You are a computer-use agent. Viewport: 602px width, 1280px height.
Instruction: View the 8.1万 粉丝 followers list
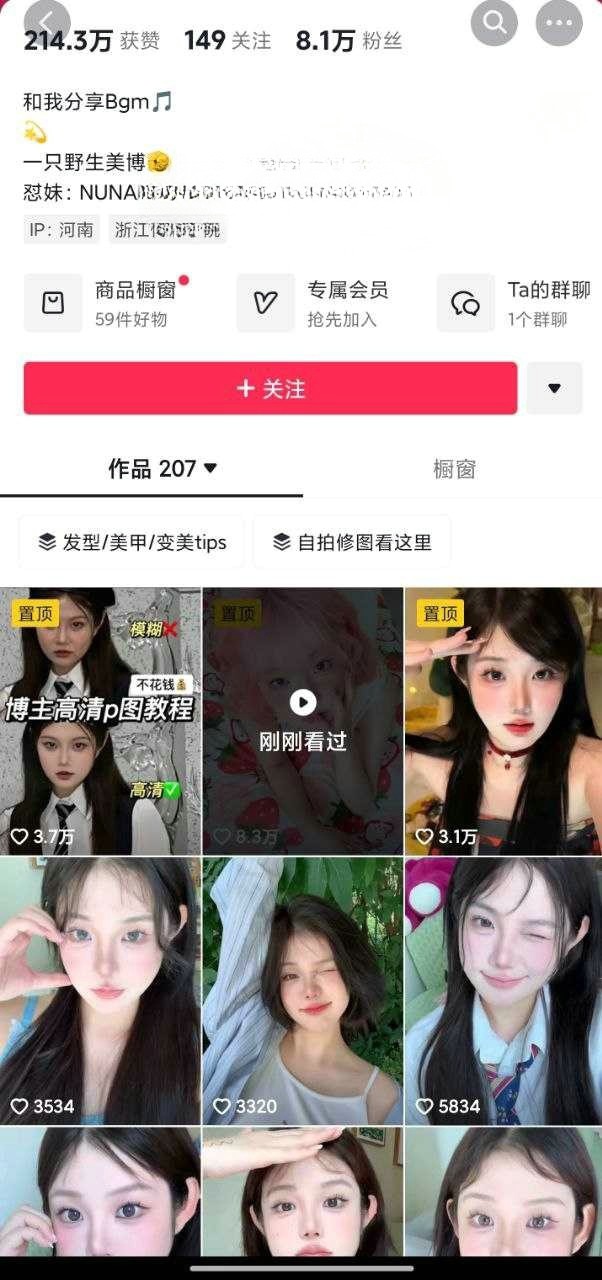click(348, 41)
